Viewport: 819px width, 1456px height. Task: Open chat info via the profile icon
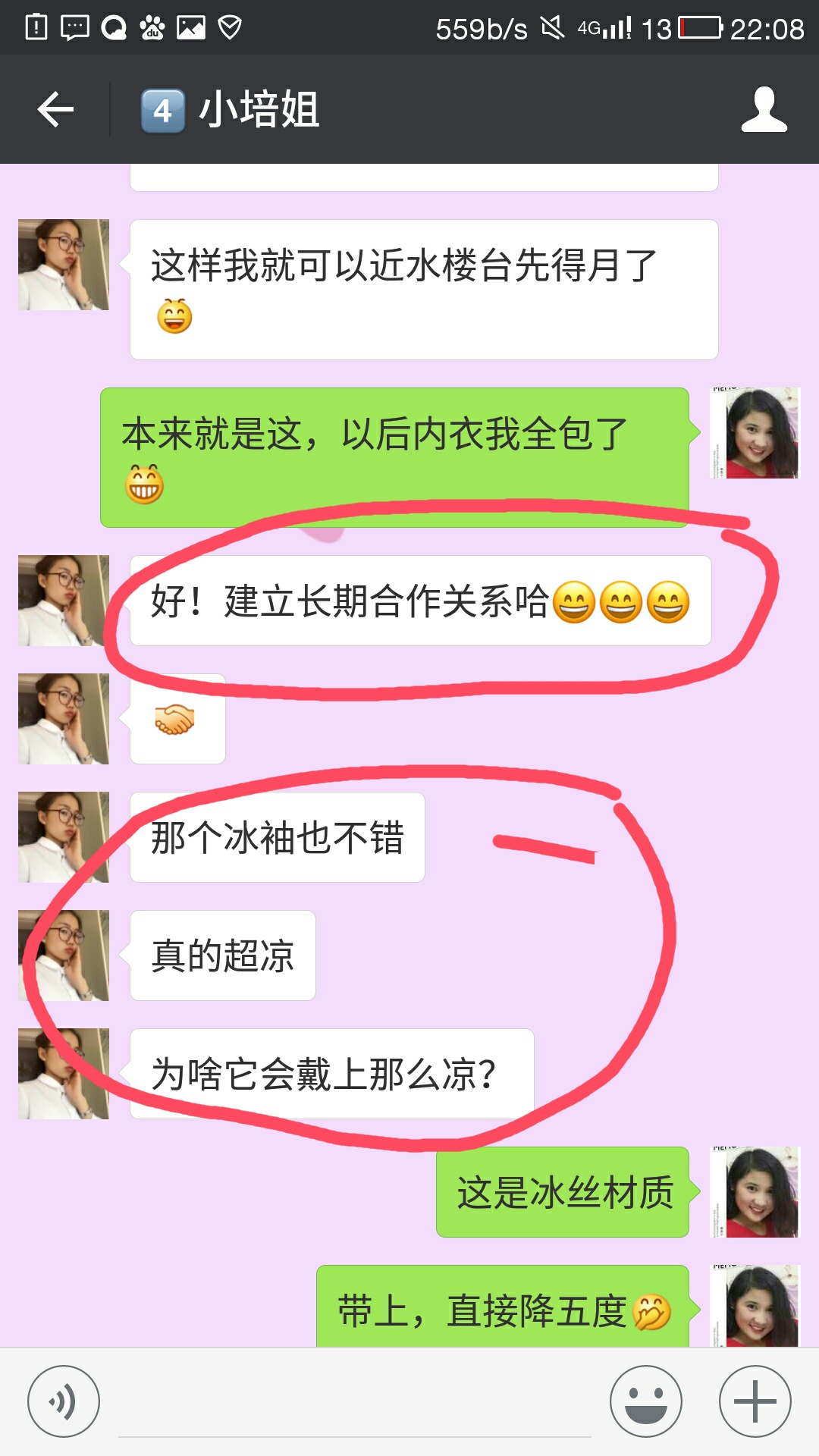764,110
